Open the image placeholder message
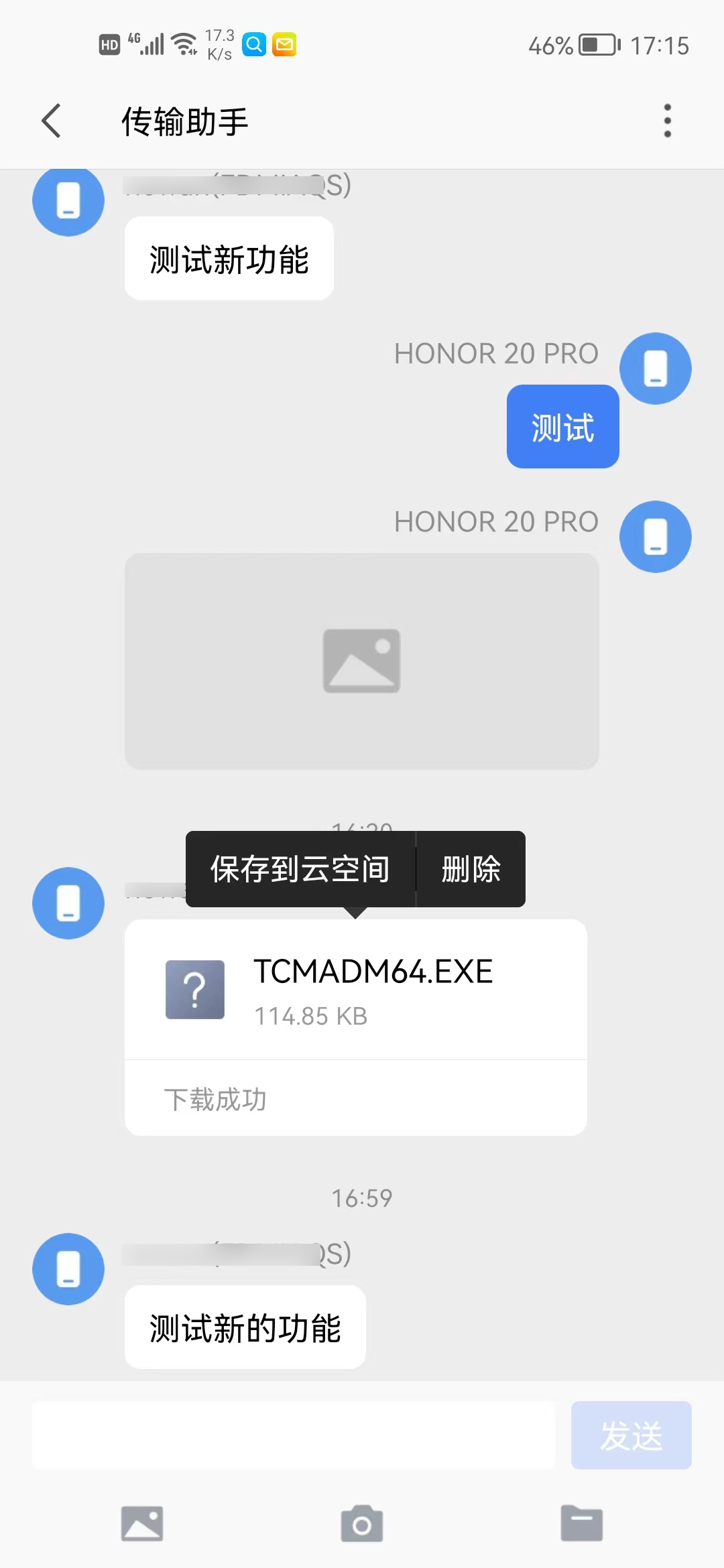 click(x=361, y=661)
